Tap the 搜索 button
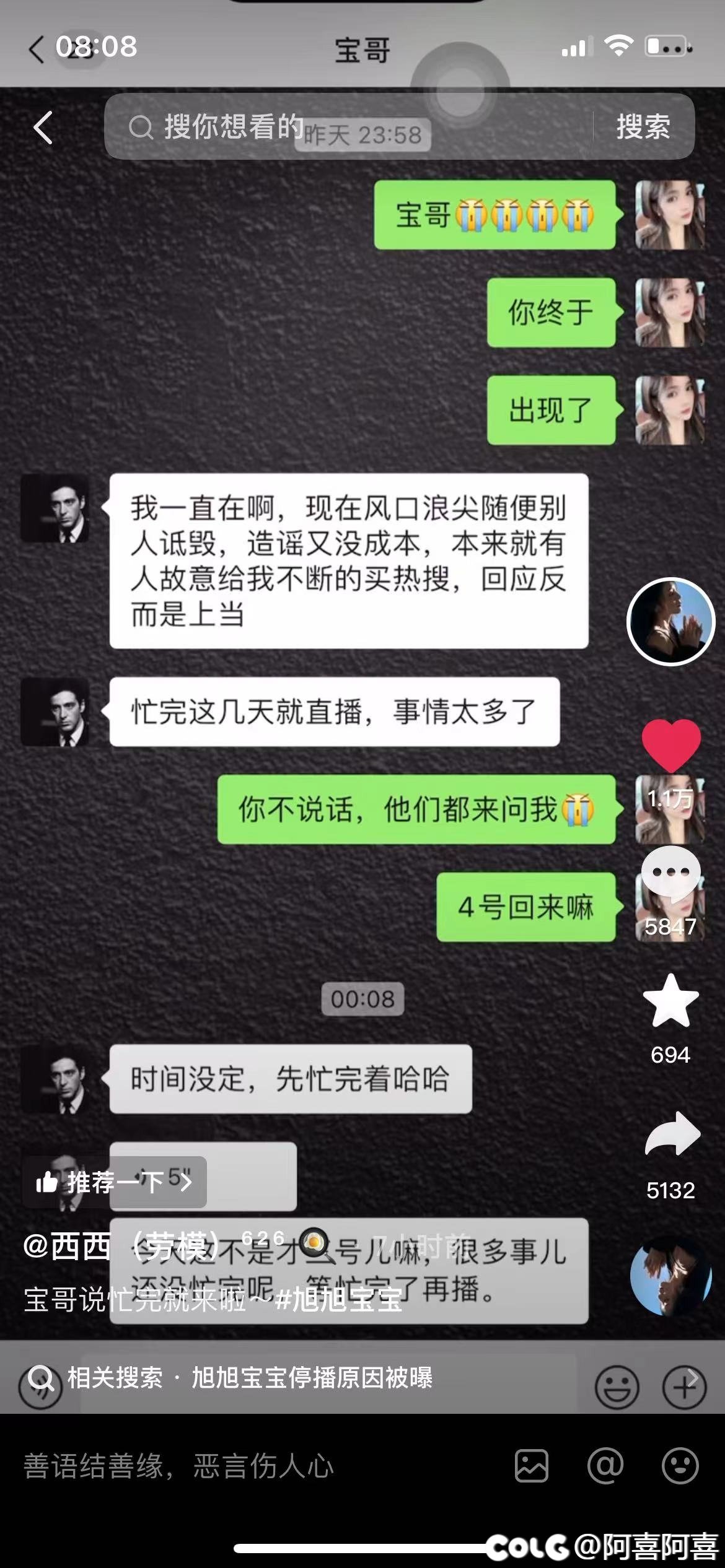Image resolution: width=725 pixels, height=1568 pixels. 643,127
